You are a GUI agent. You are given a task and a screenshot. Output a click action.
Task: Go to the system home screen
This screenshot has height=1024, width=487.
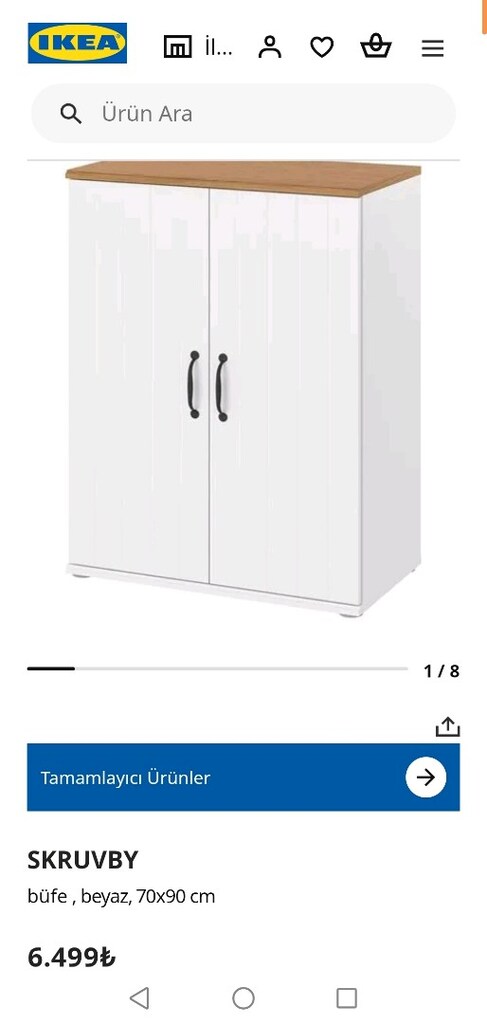244,998
